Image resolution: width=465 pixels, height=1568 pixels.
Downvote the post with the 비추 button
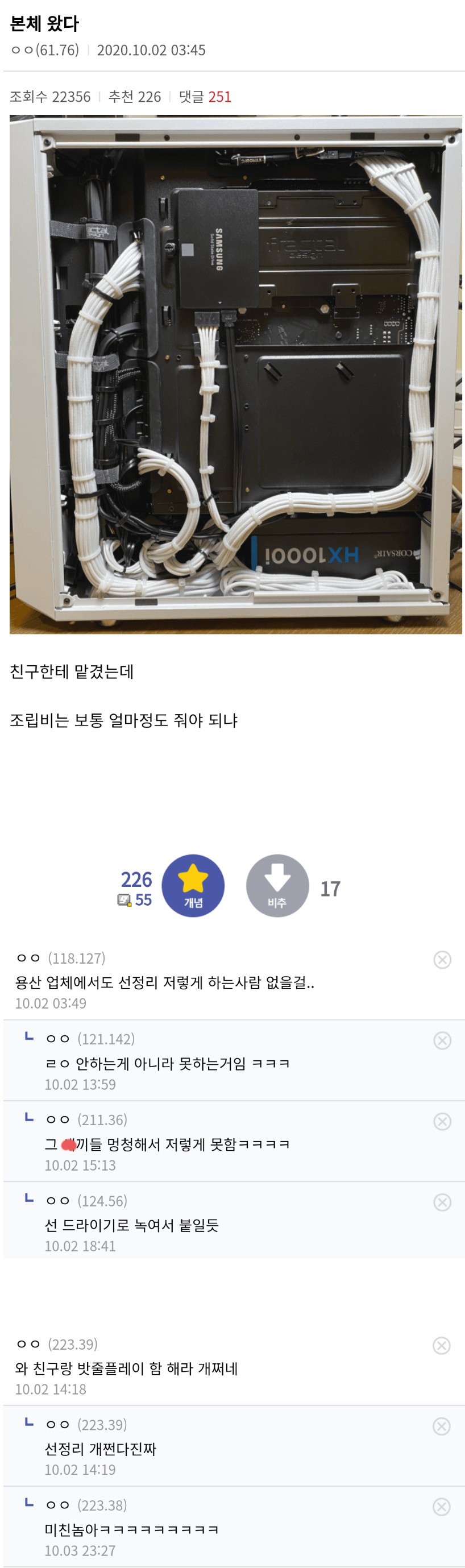[277, 886]
